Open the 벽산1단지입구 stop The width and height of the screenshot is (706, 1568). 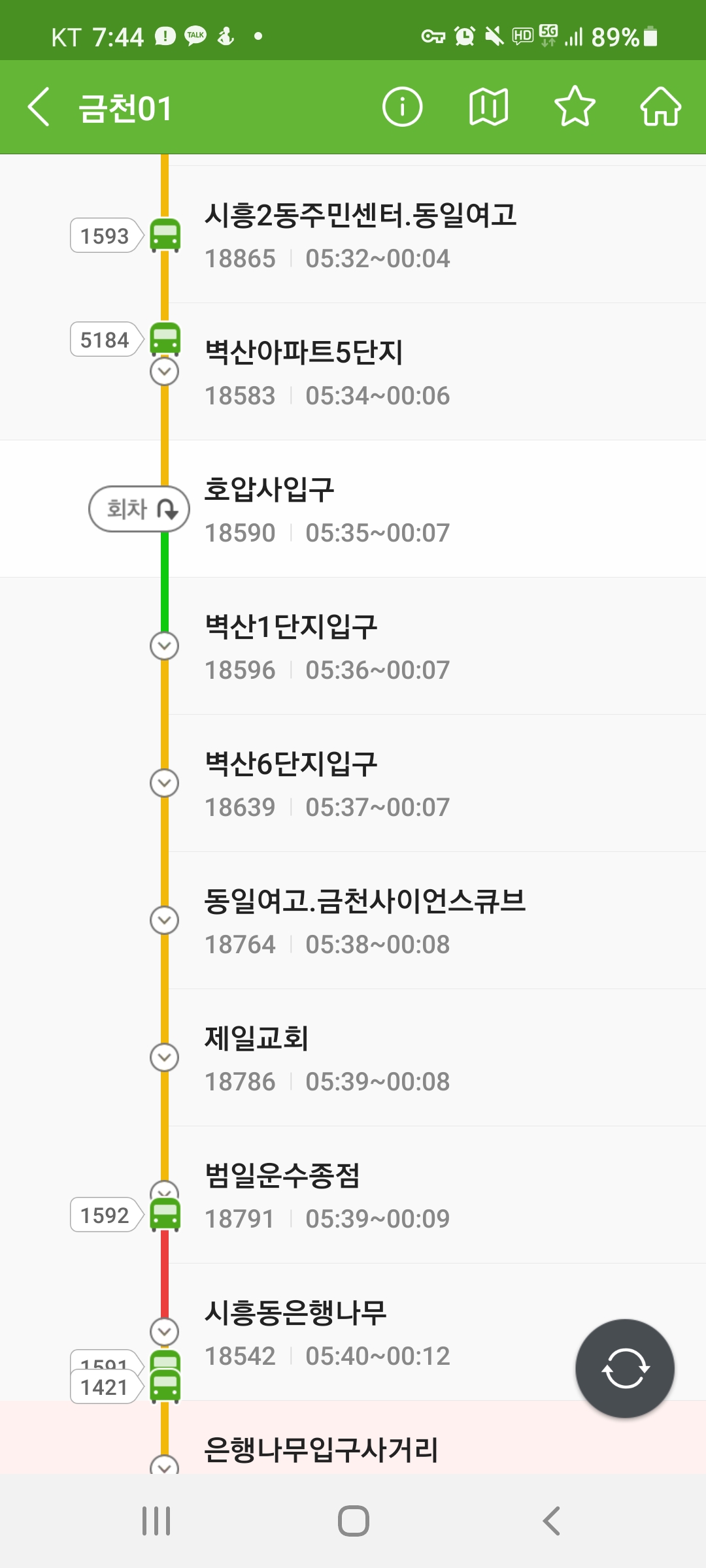[x=392, y=647]
